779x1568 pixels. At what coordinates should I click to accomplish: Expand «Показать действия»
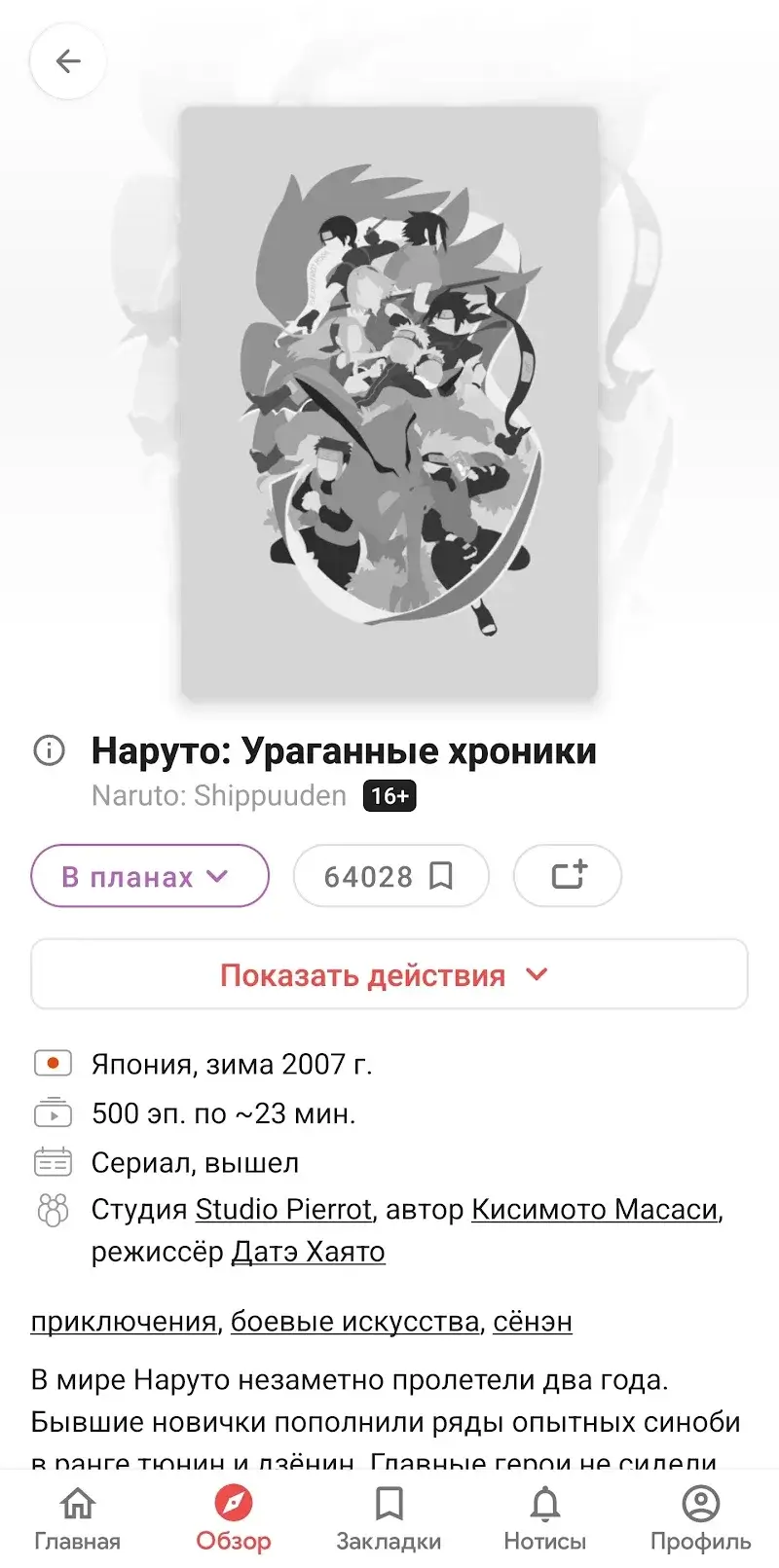[x=389, y=974]
